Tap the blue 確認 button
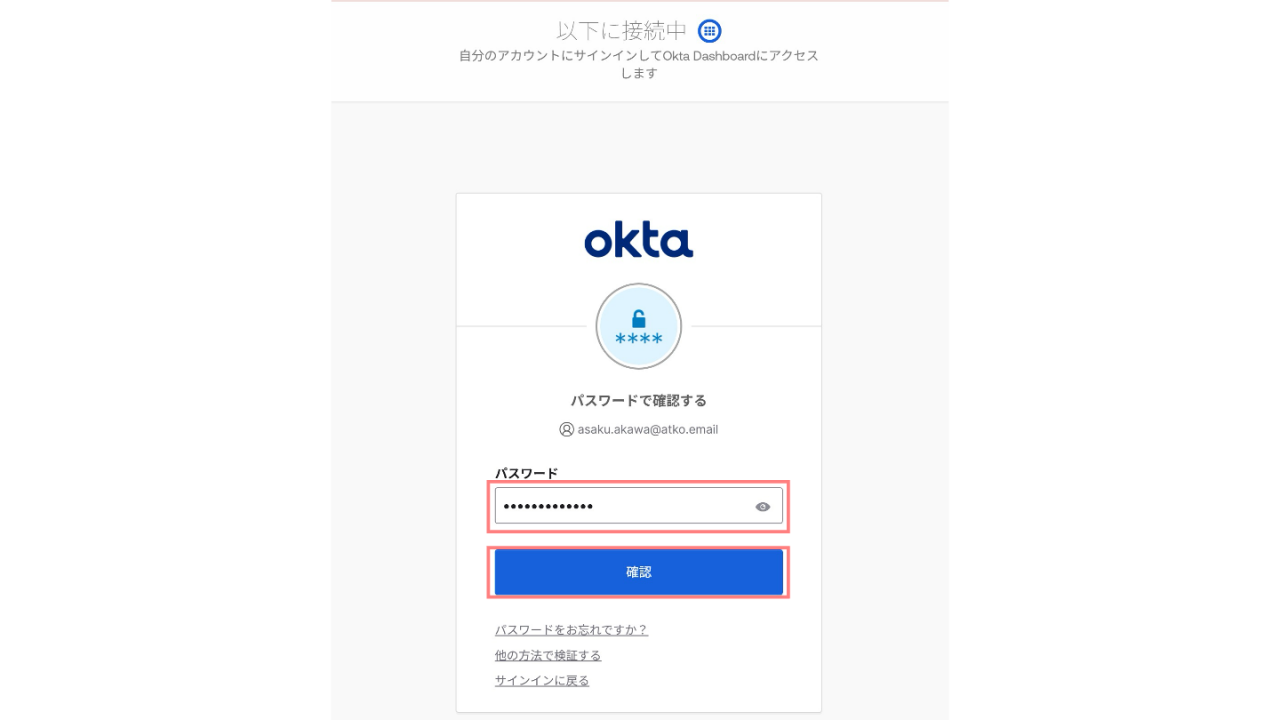1280x720 pixels. pyautogui.click(x=638, y=572)
